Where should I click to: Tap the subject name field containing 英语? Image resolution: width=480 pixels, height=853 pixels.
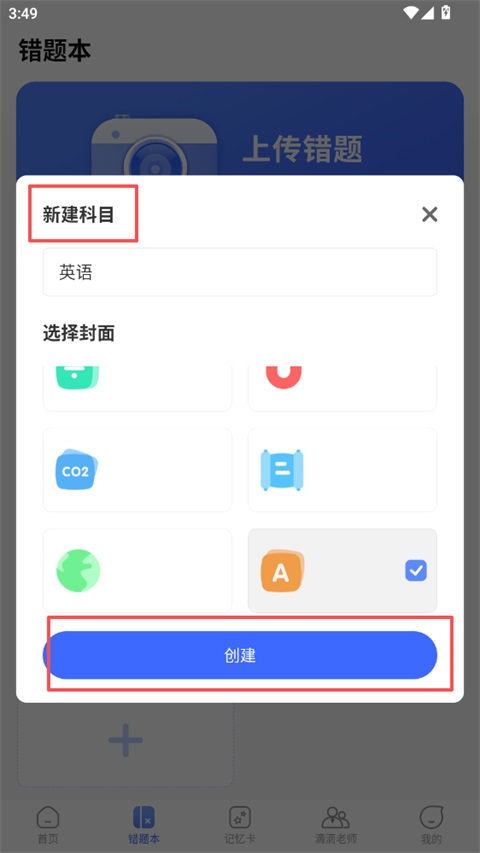click(240, 272)
